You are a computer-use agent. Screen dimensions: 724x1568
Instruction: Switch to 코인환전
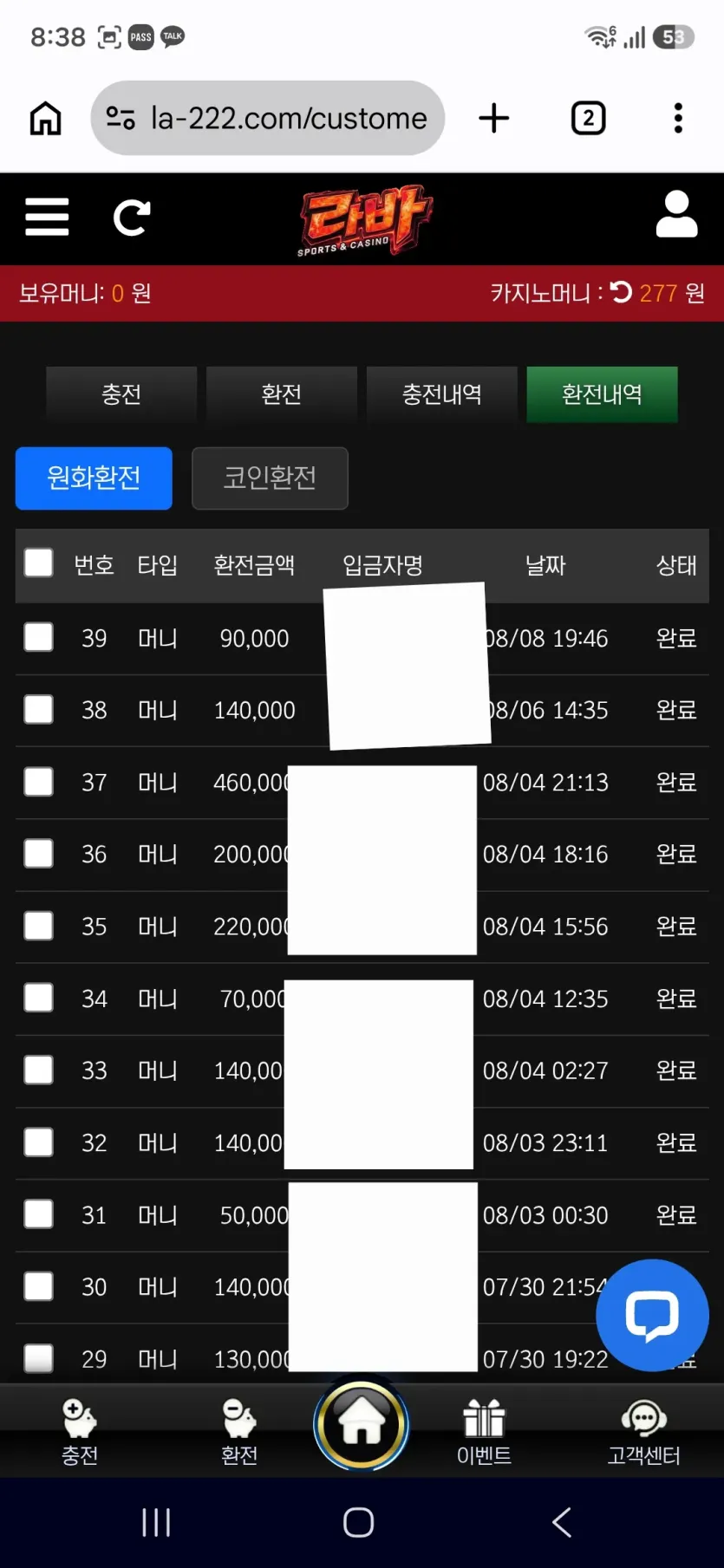pyautogui.click(x=270, y=478)
